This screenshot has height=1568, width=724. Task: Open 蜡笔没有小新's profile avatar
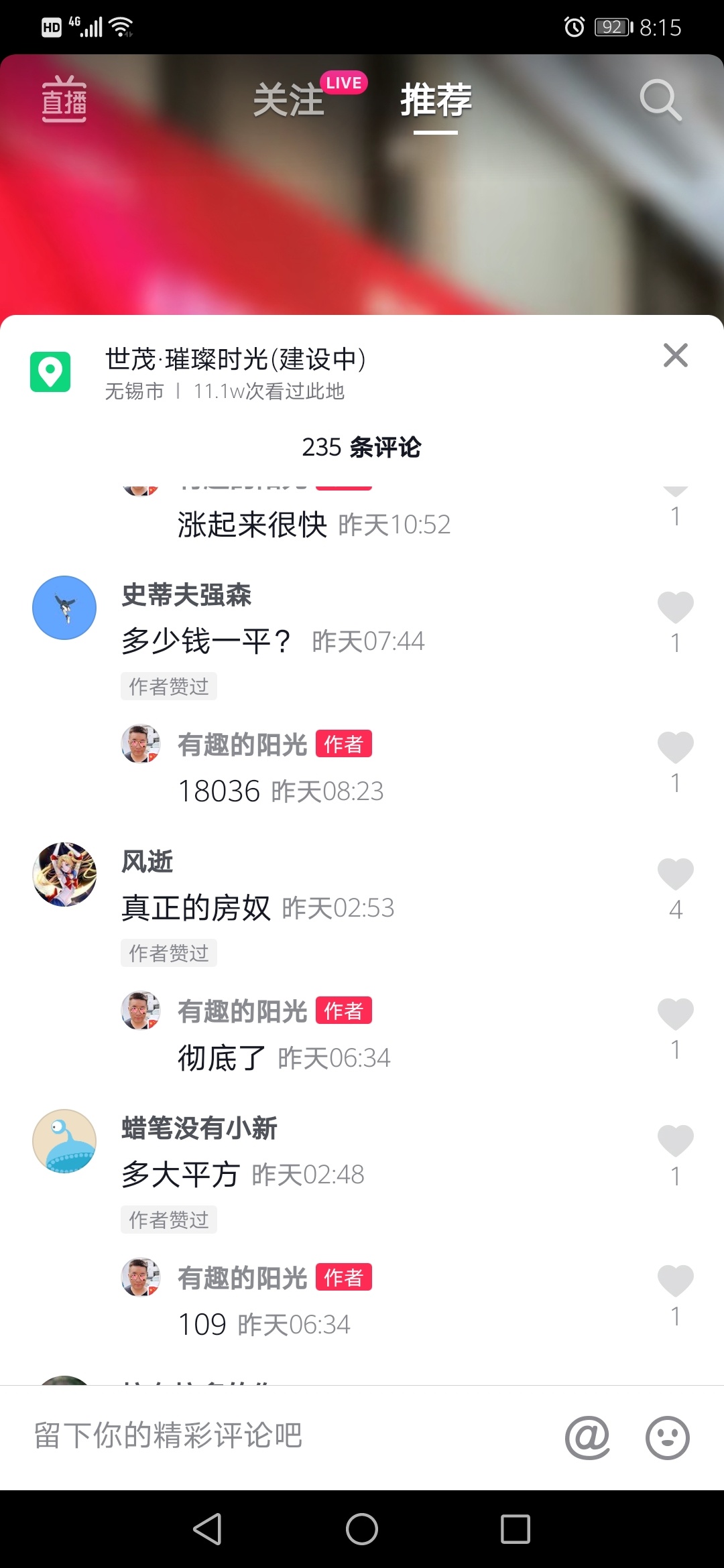click(x=64, y=1141)
